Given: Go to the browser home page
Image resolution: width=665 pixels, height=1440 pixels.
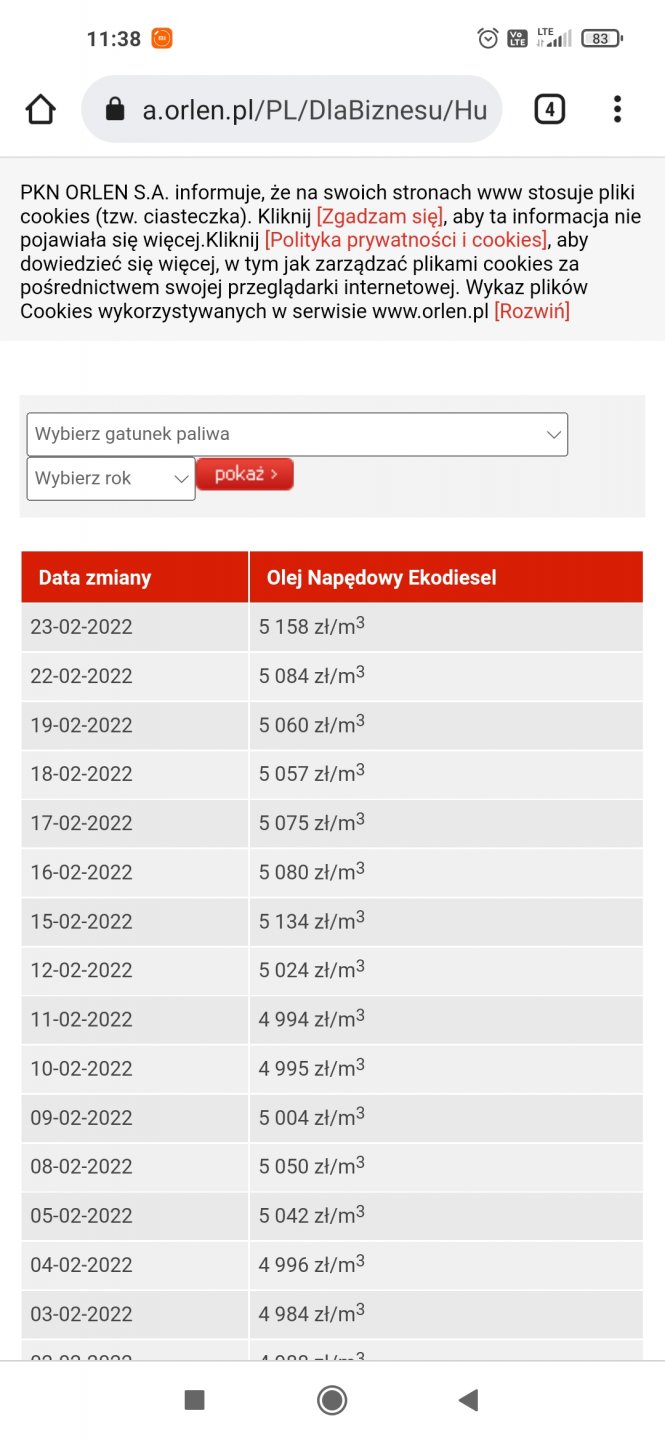Looking at the screenshot, I should pyautogui.click(x=41, y=109).
